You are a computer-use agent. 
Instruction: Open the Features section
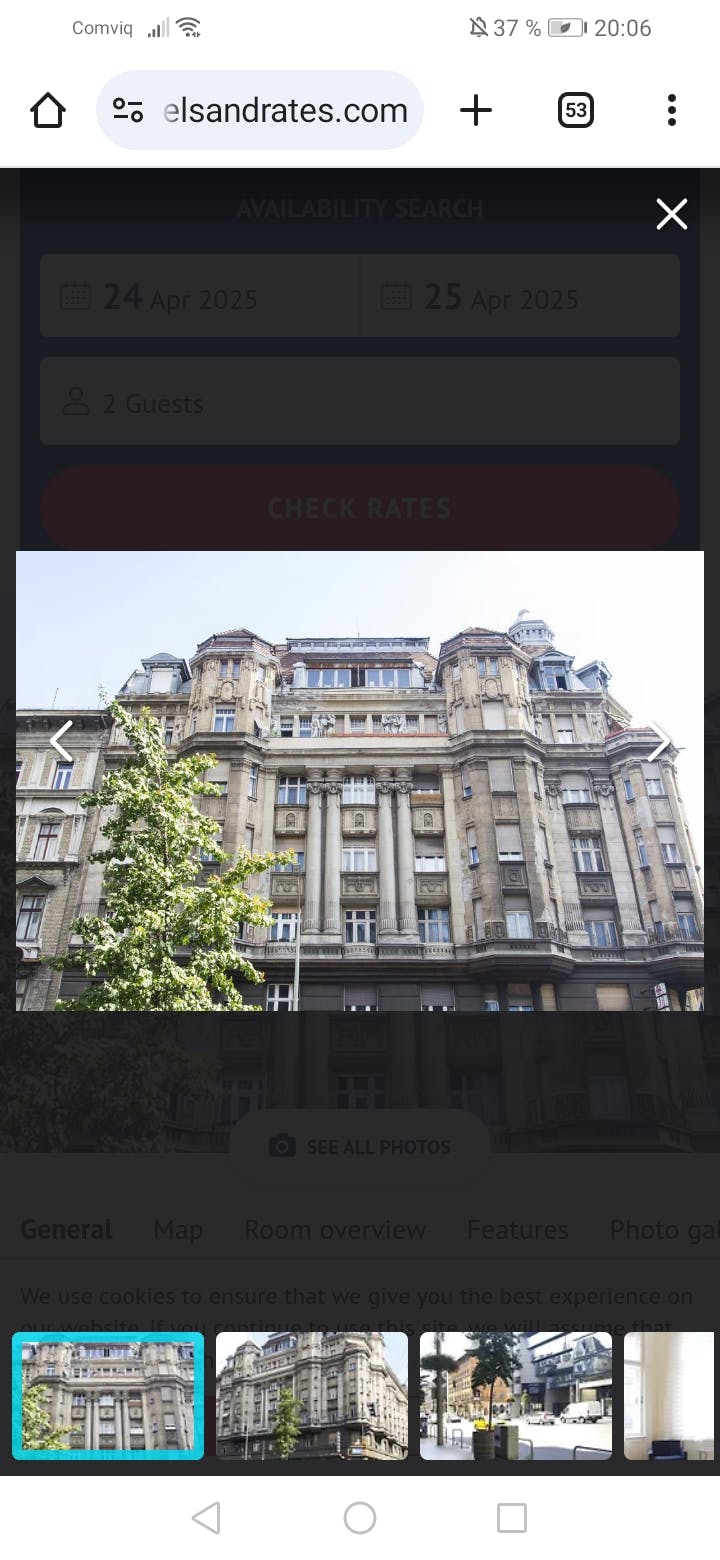(x=517, y=1229)
